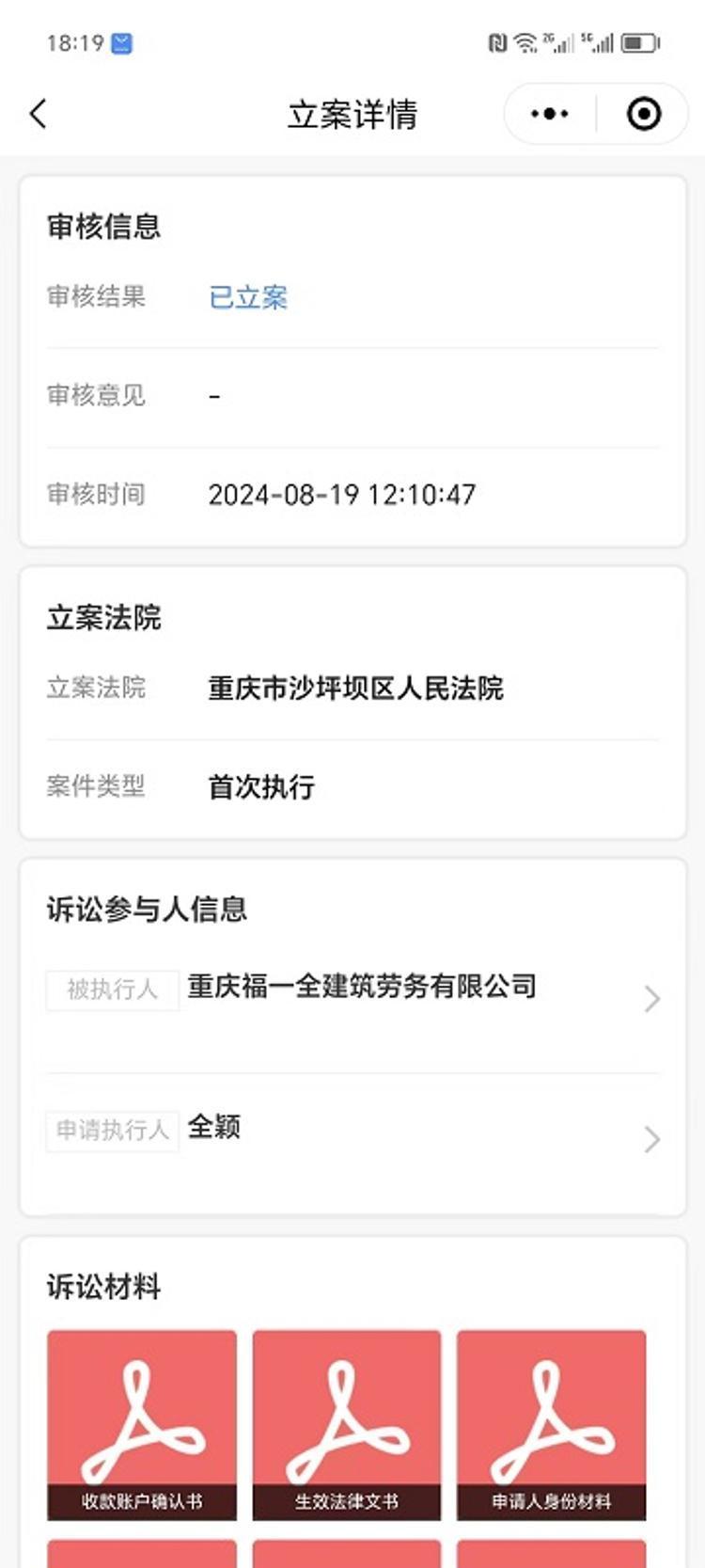Open the 申请人身份材料 PDF

pos(552,1425)
